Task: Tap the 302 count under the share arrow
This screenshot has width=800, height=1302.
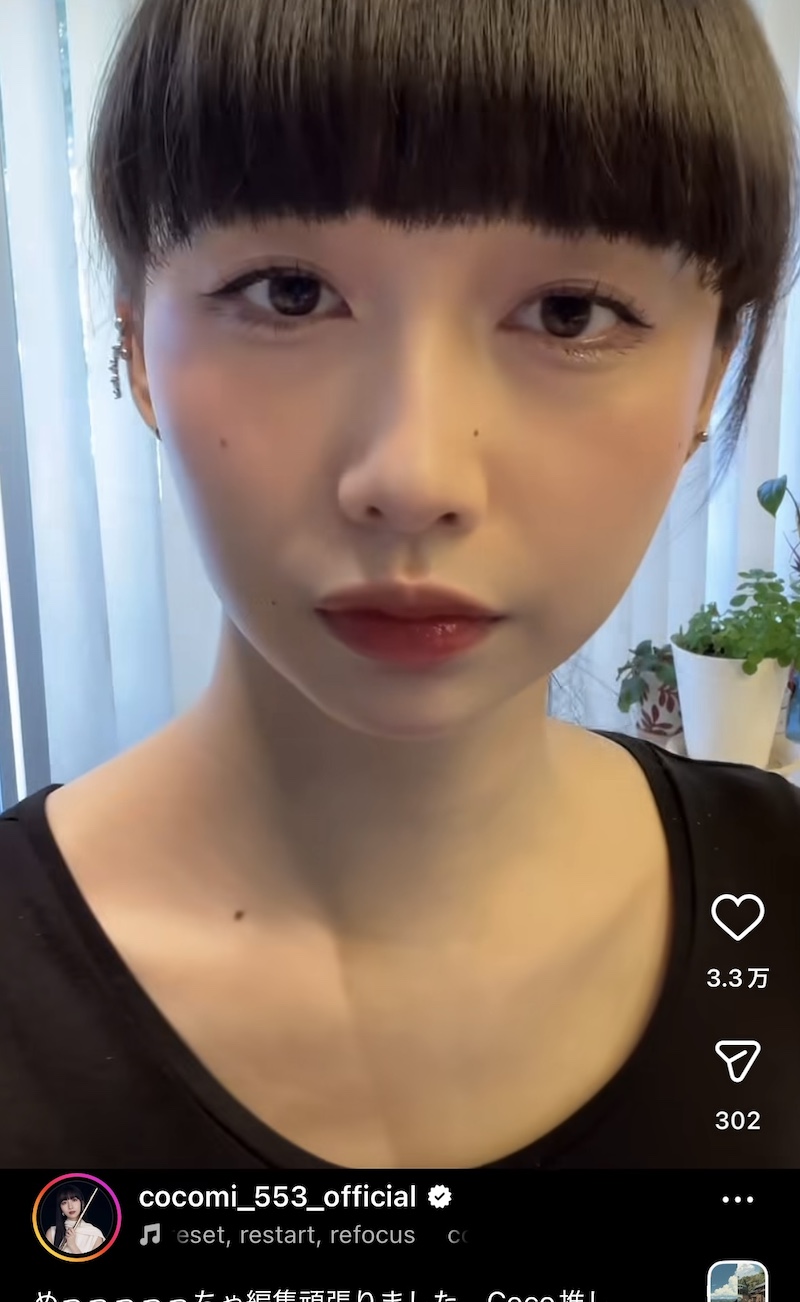Action: [x=737, y=1120]
